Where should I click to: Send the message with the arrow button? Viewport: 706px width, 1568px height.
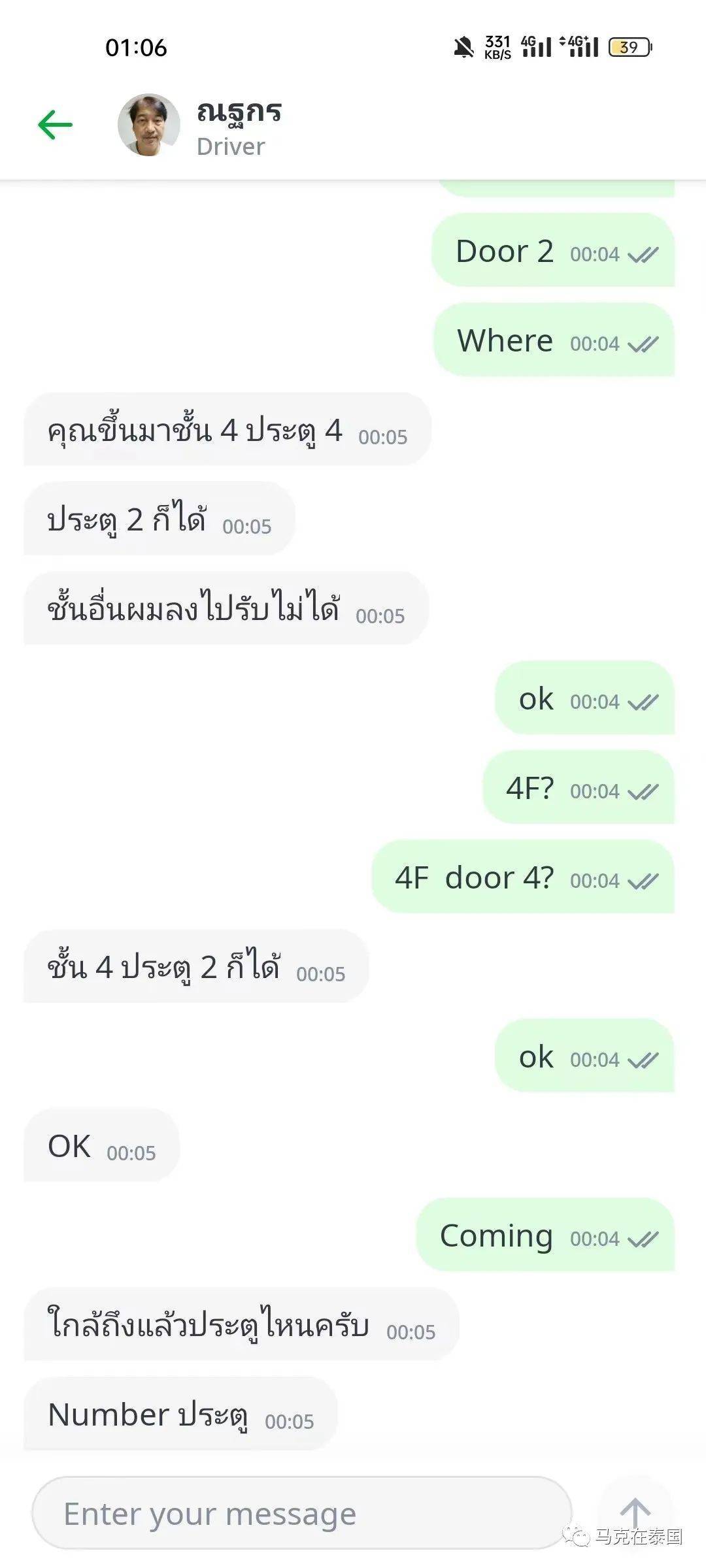coord(635,1512)
